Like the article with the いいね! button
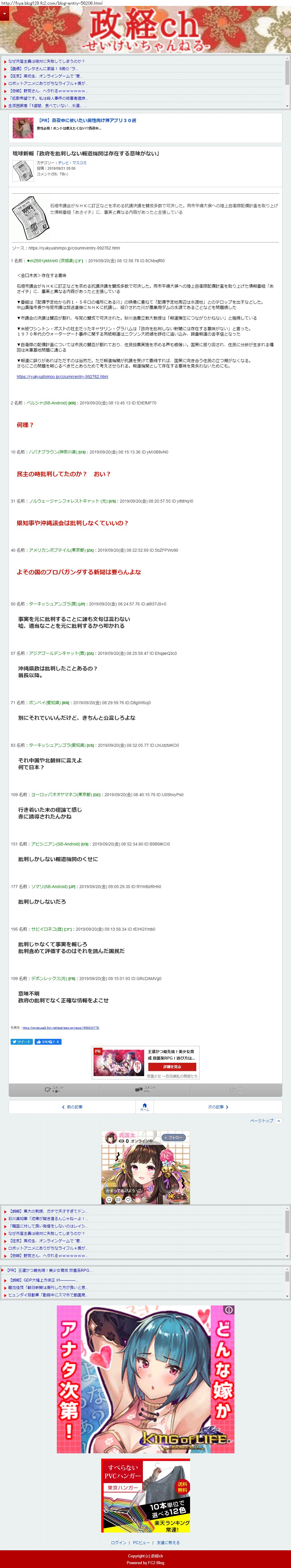291x1568 pixels. click(x=48, y=1041)
